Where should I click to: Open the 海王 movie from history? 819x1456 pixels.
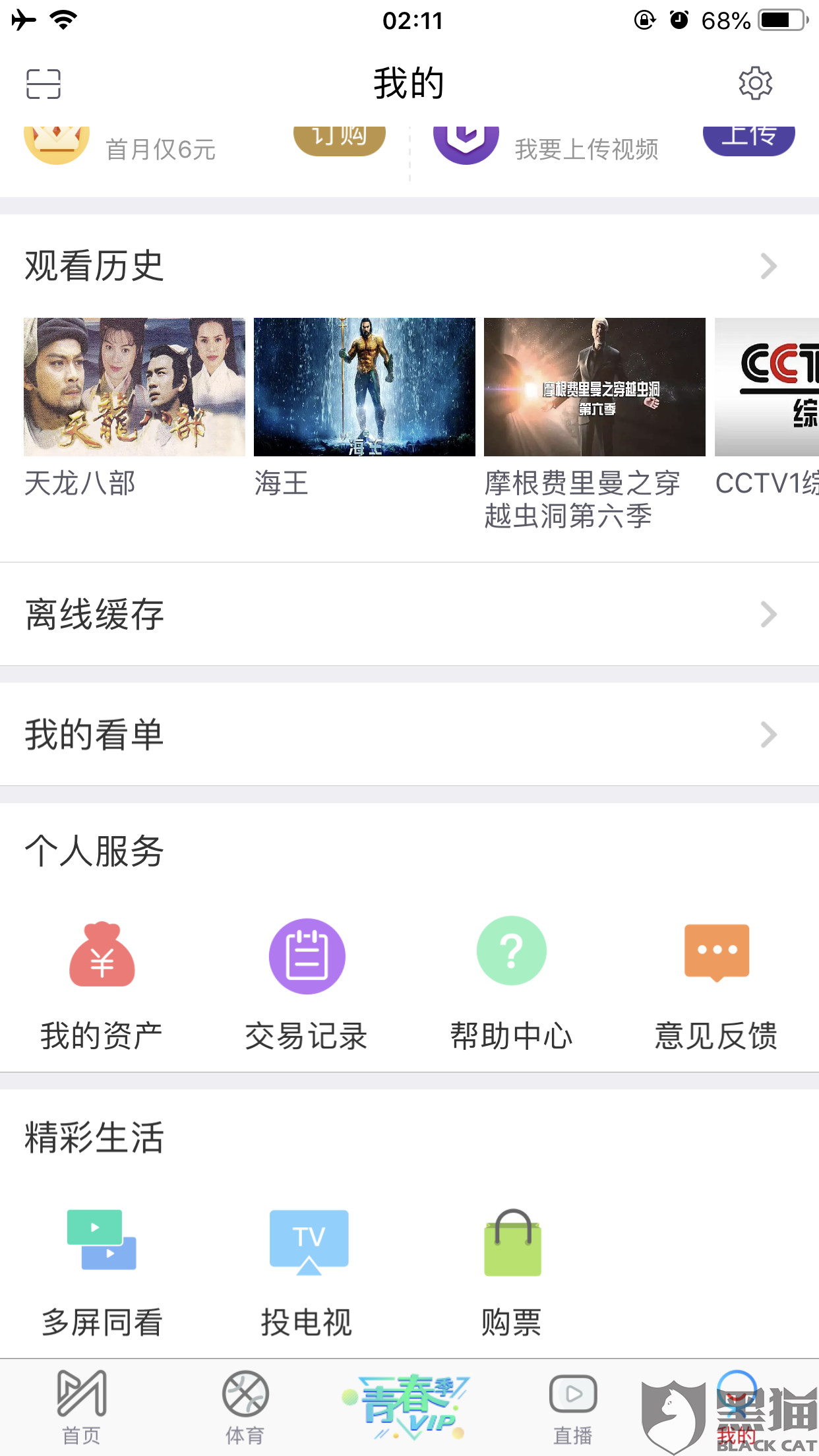[364, 387]
